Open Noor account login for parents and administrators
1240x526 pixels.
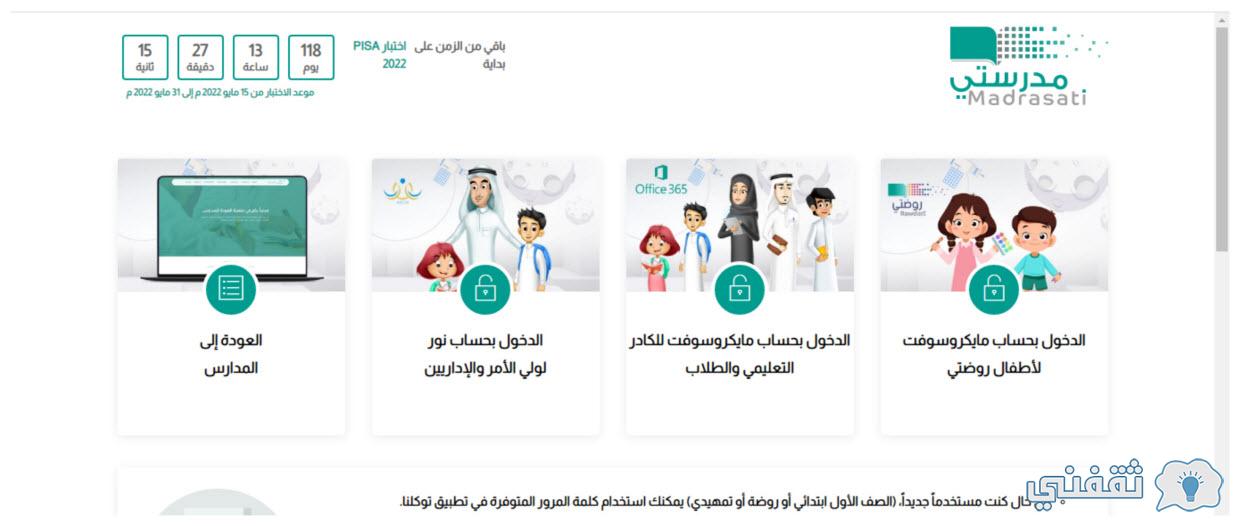(x=485, y=354)
